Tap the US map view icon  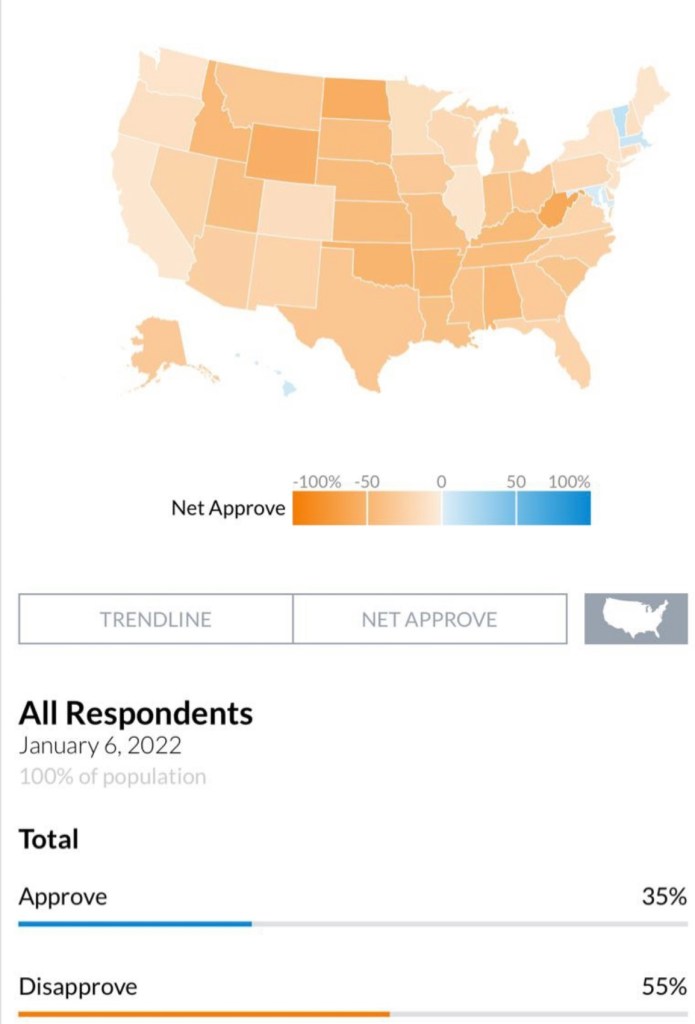636,619
